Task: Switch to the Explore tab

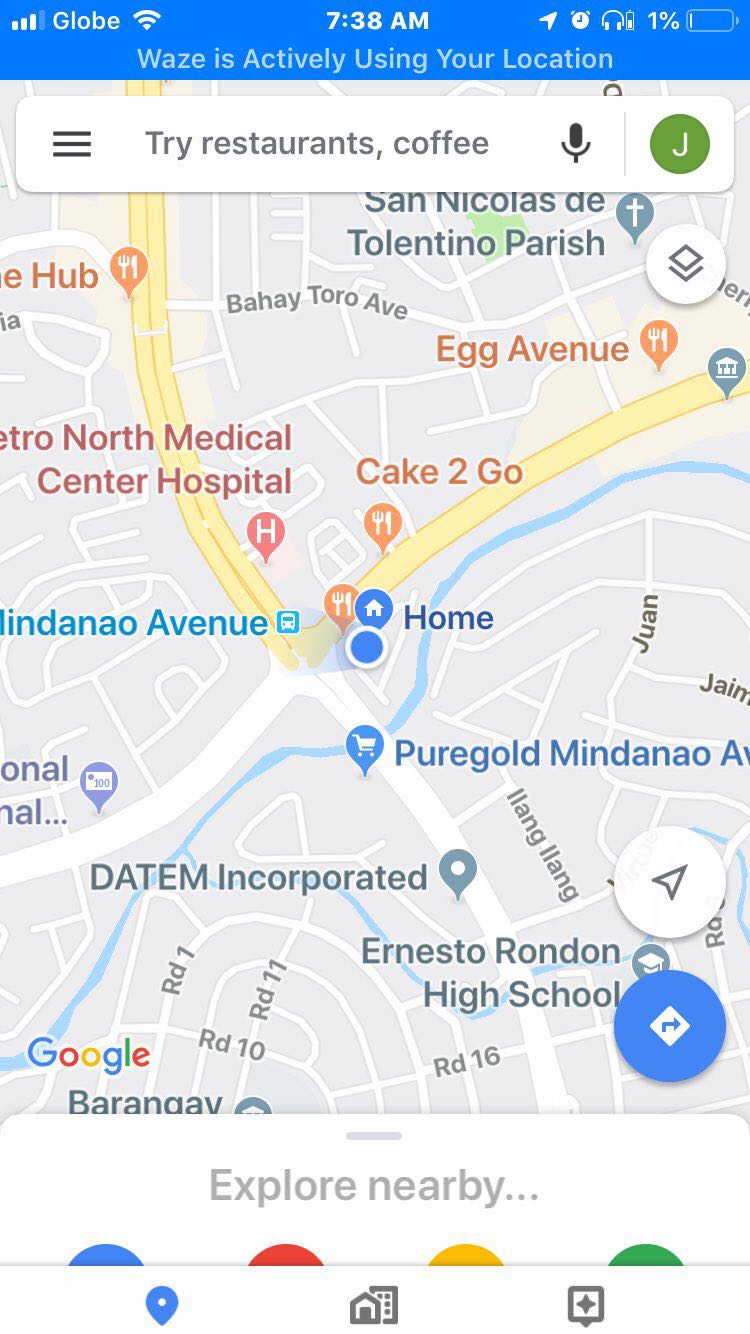Action: click(162, 1305)
